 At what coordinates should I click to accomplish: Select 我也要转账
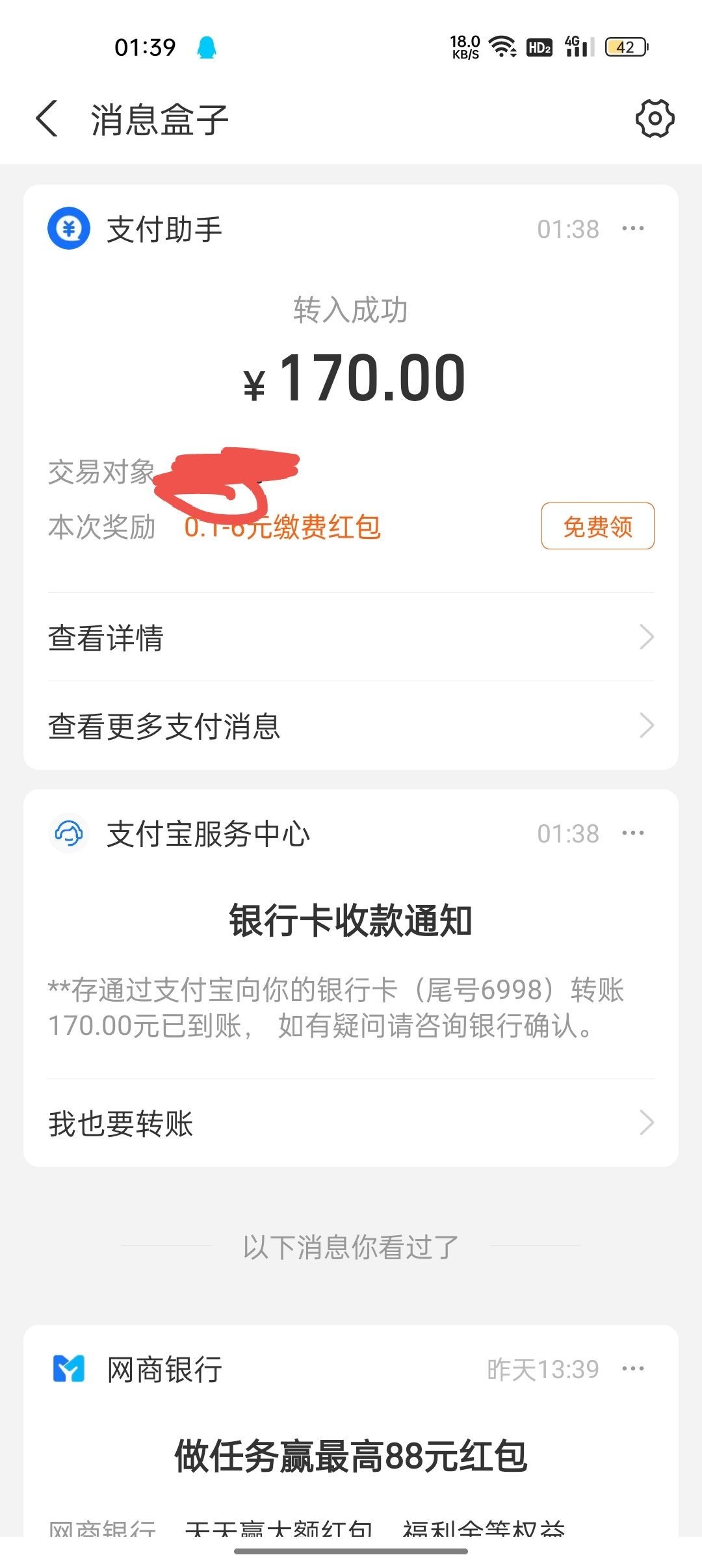click(351, 1123)
